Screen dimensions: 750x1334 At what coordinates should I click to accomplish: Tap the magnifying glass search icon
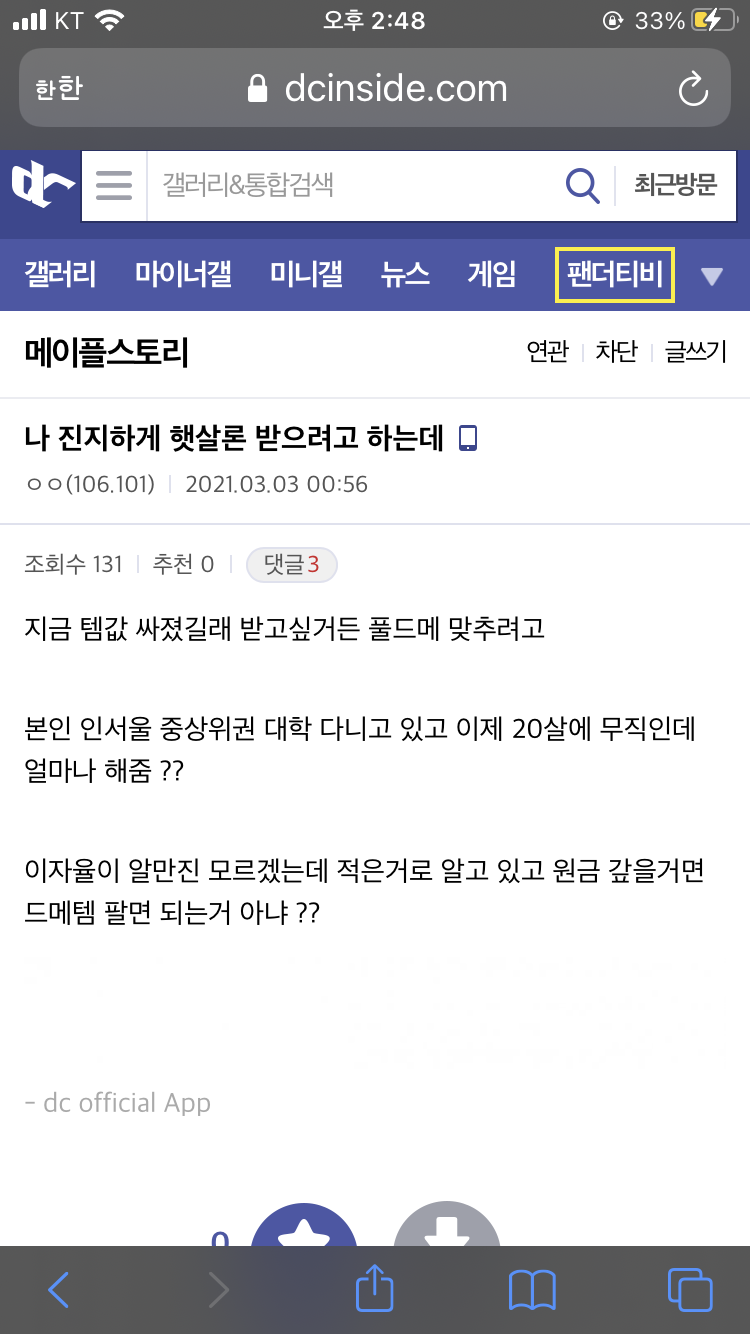tap(582, 185)
